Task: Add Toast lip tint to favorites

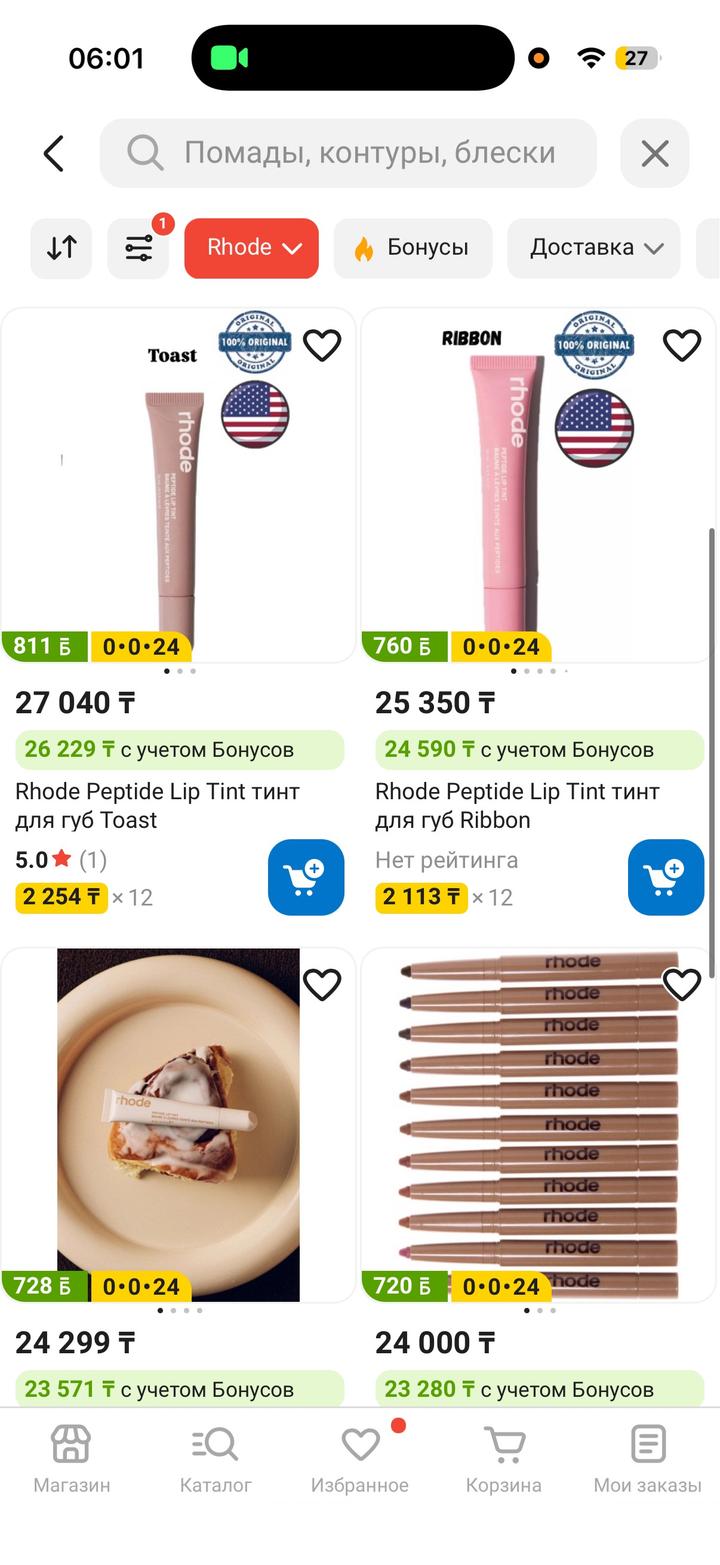Action: click(321, 346)
